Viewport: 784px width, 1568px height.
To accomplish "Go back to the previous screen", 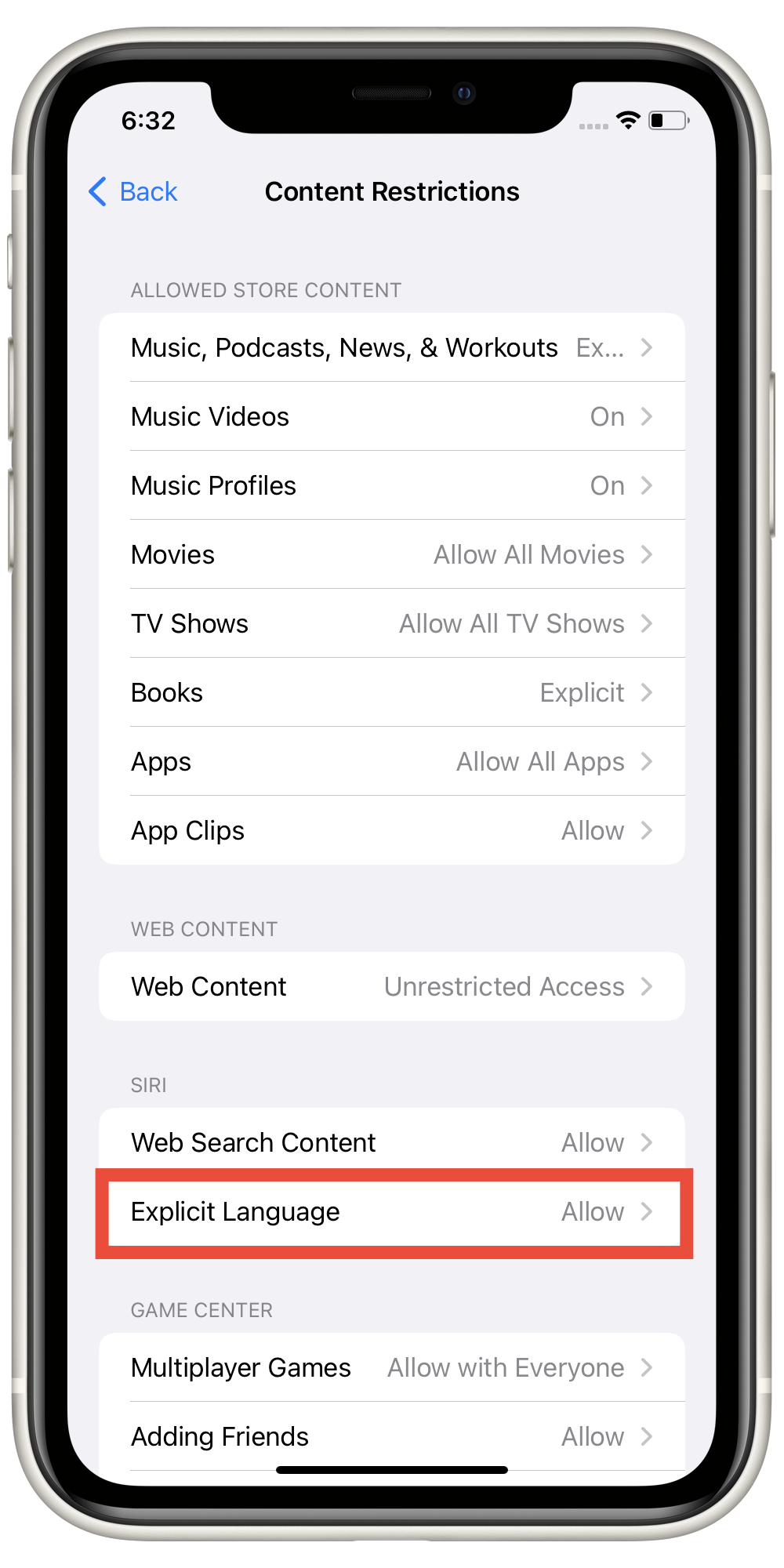I will click(x=133, y=191).
